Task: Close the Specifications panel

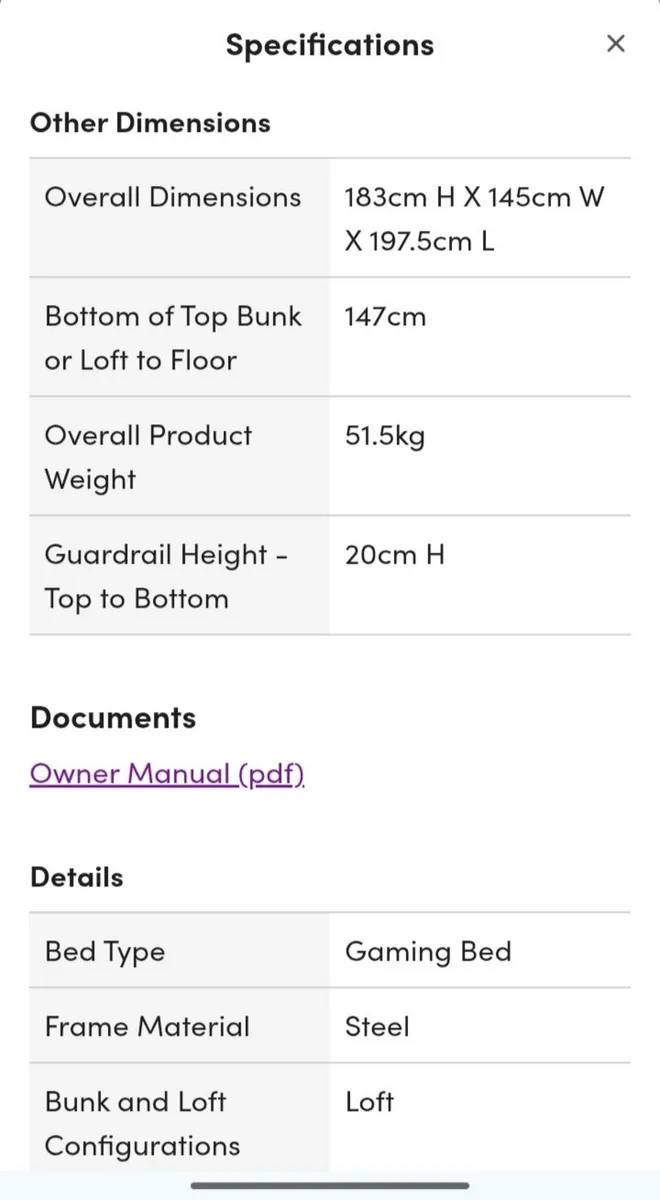Action: [616, 43]
